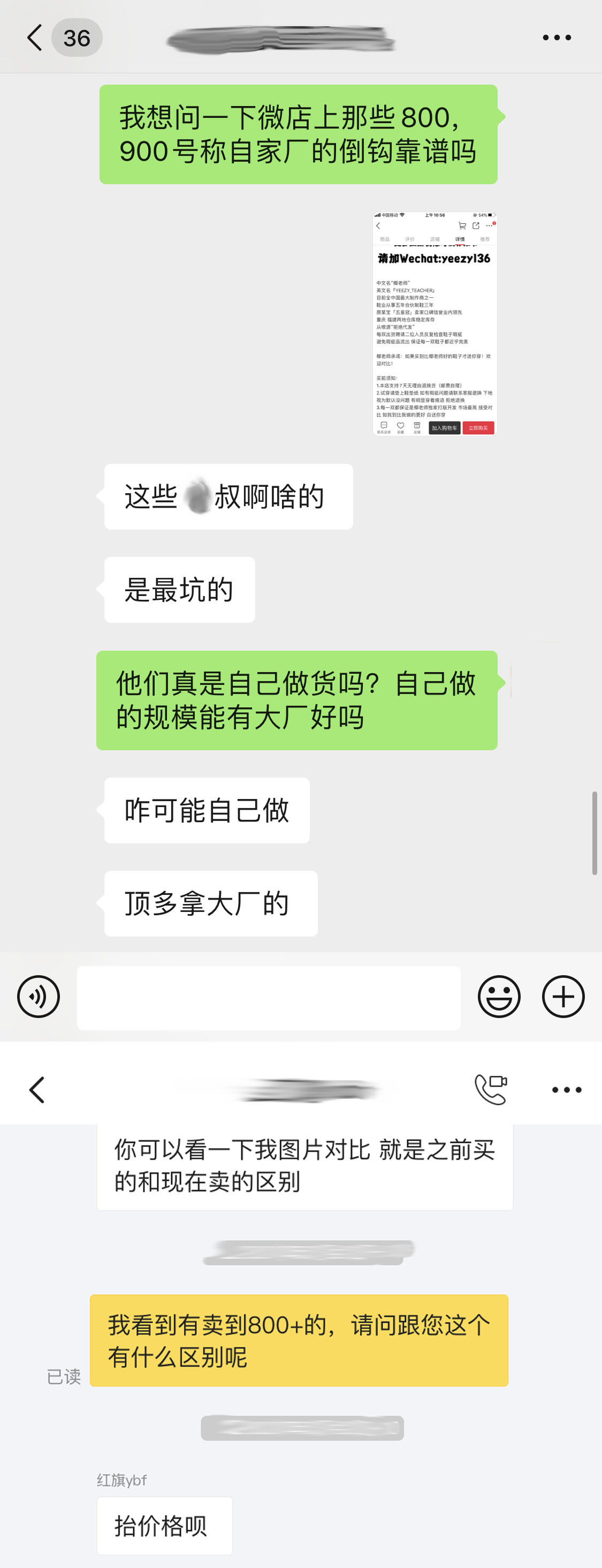602x1568 pixels.
Task: Open chat settings via top-right three-dot menu
Action: [557, 36]
